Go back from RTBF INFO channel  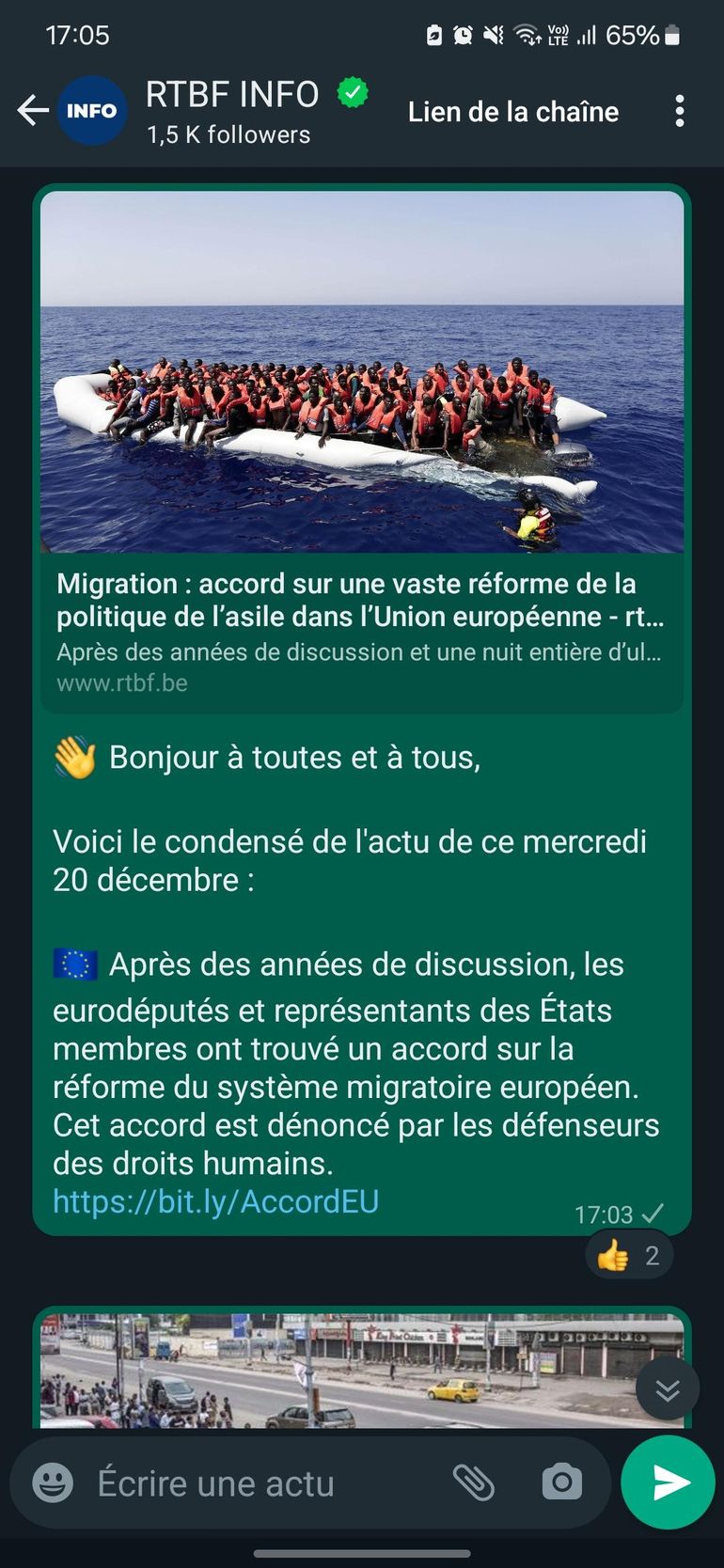[x=33, y=111]
